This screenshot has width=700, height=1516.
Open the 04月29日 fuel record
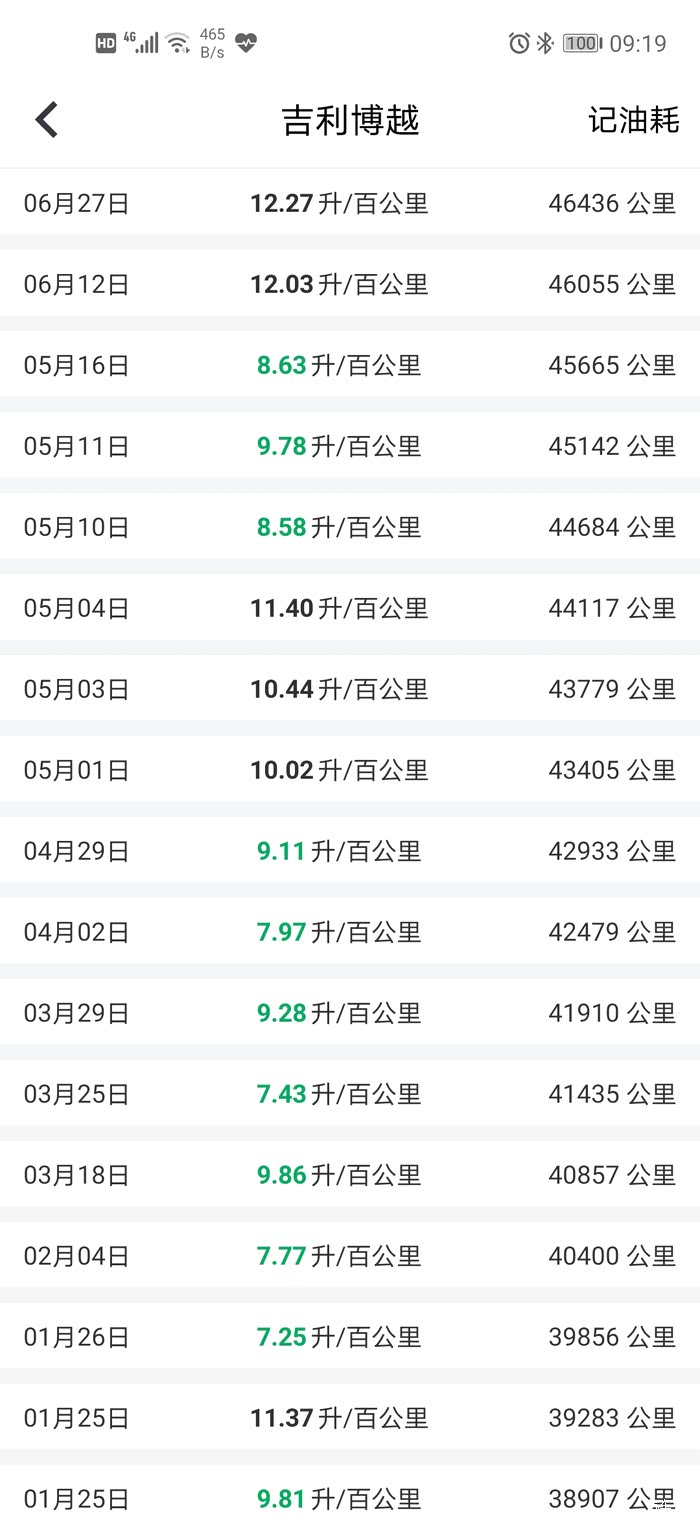click(x=350, y=852)
